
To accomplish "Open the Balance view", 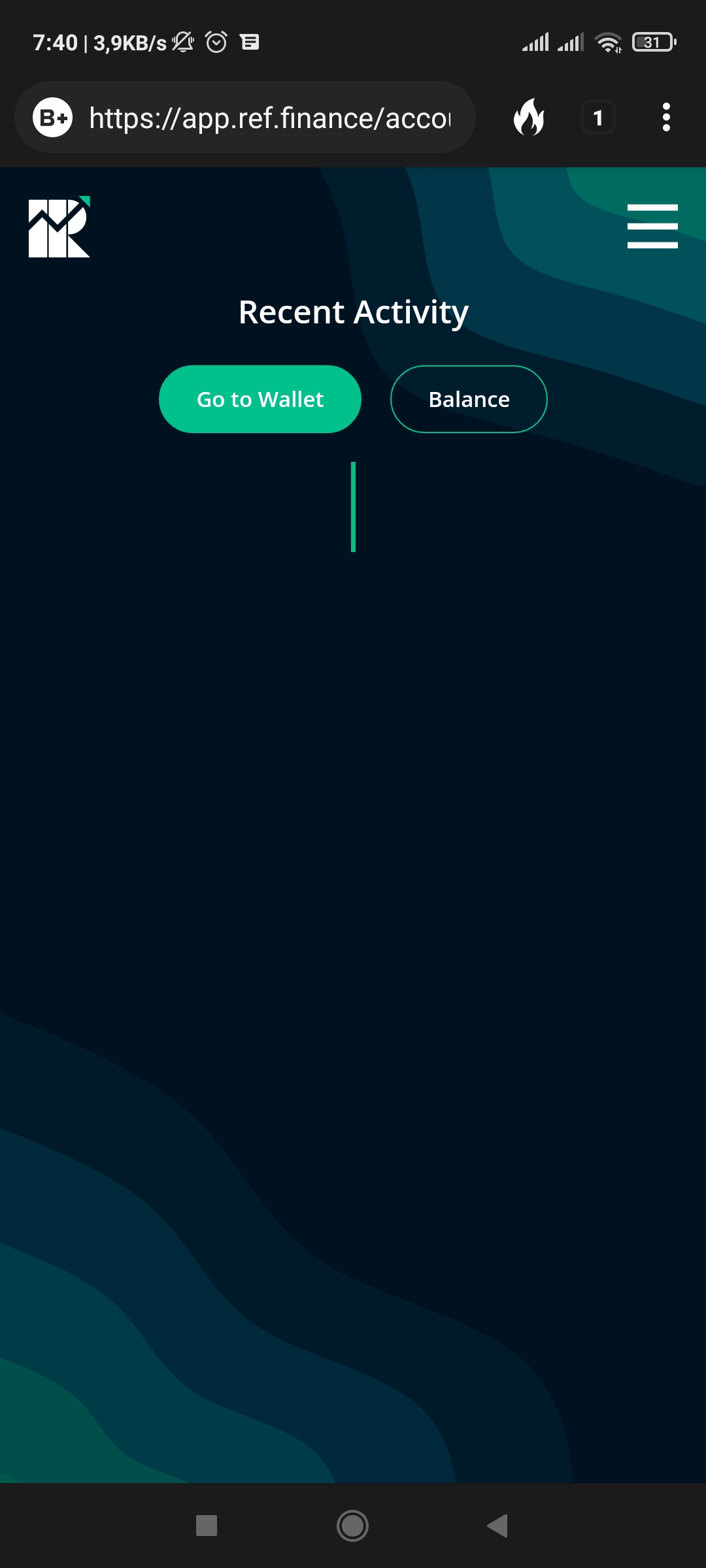I will (469, 399).
